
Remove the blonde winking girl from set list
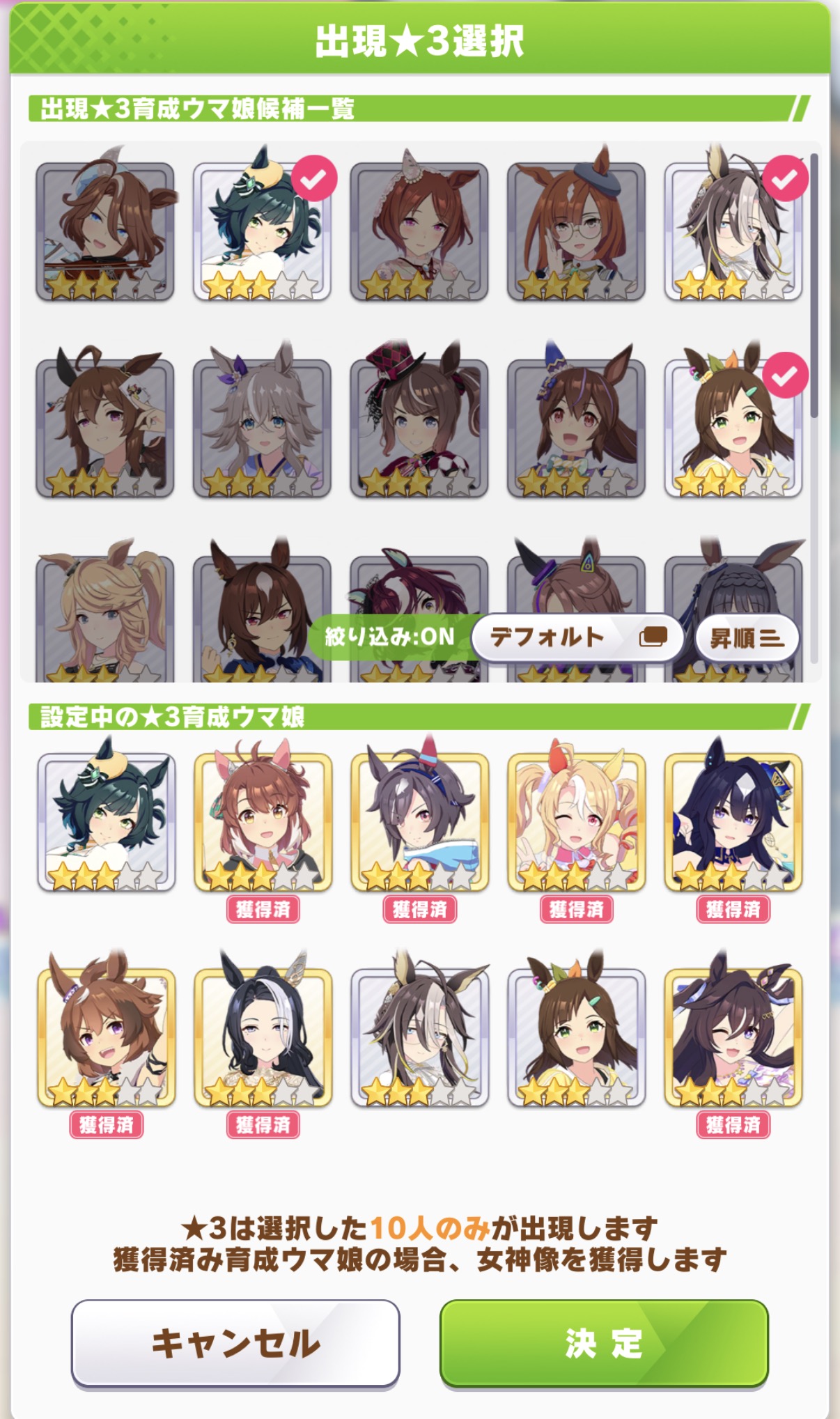576,821
